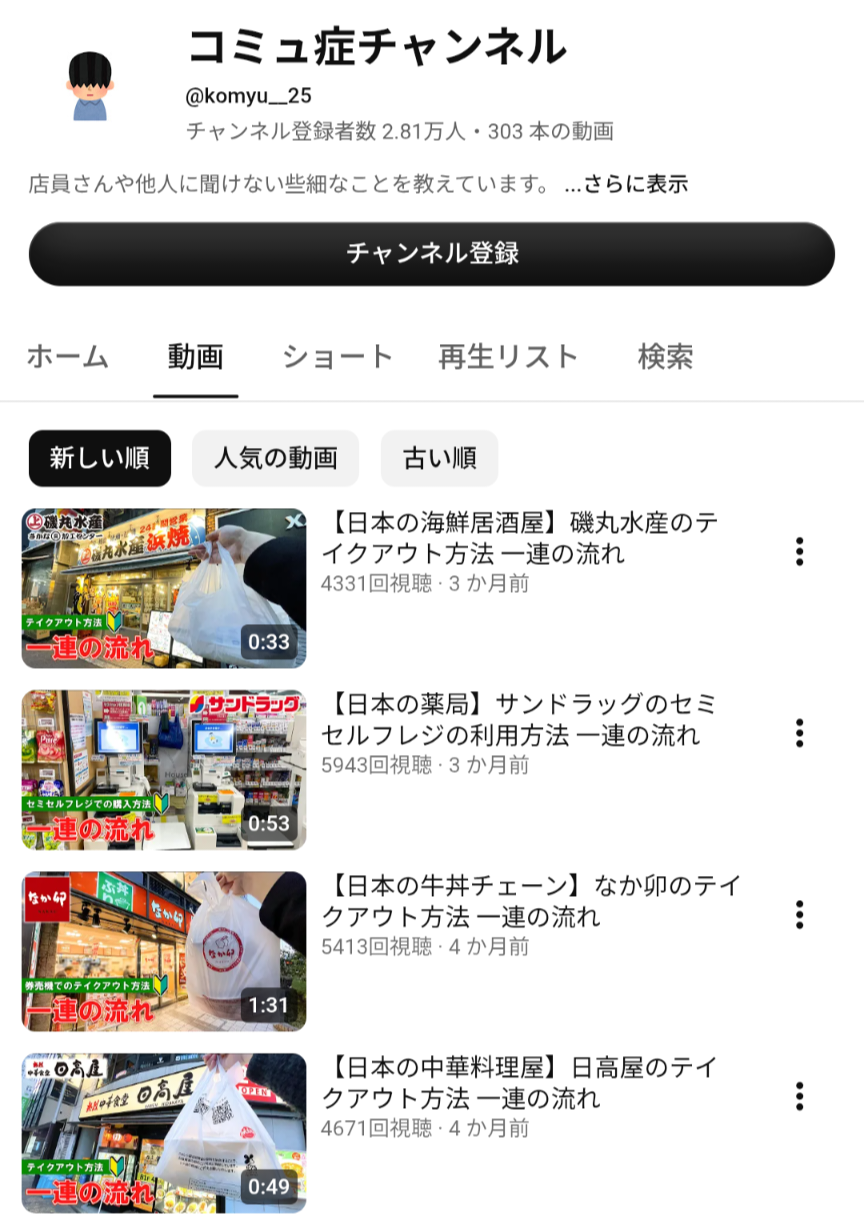Switch to the ホーム tab

[x=67, y=357]
